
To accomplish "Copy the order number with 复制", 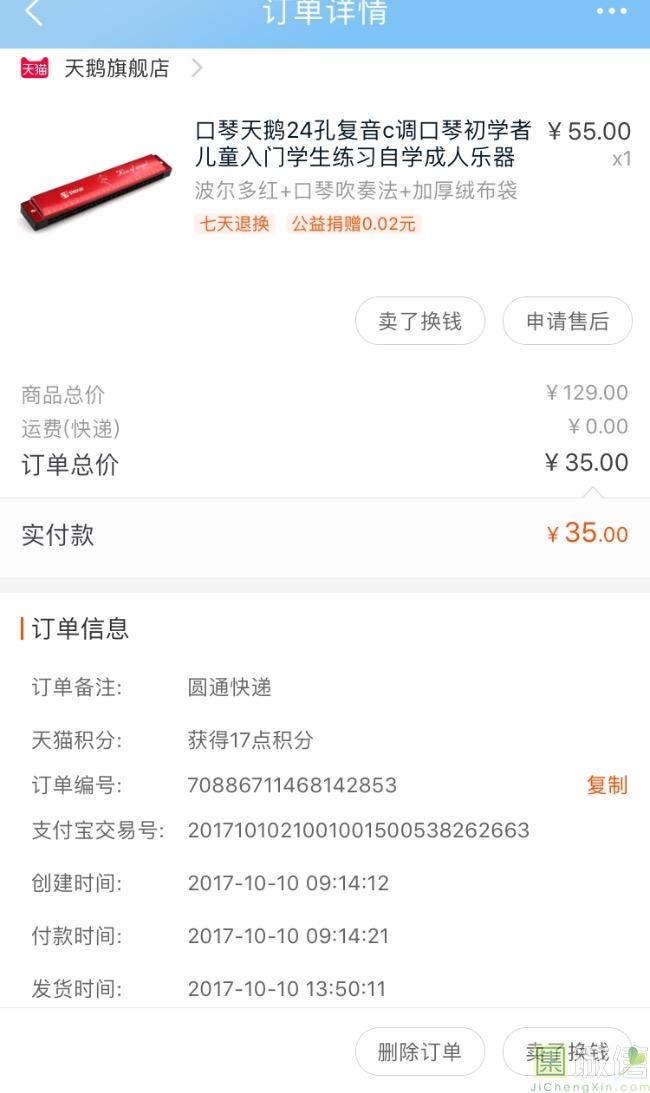I will coord(607,785).
